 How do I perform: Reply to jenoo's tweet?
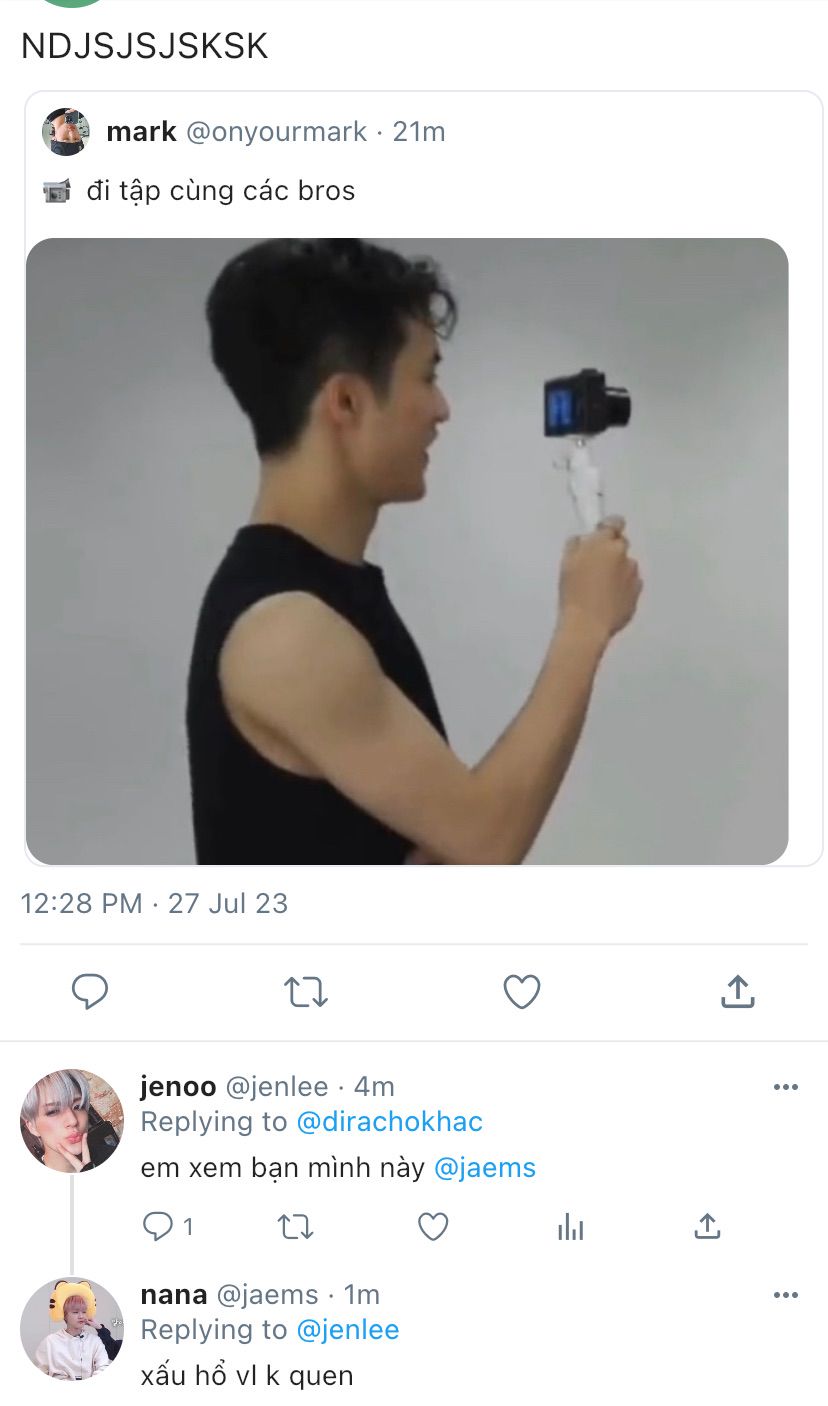(158, 1226)
